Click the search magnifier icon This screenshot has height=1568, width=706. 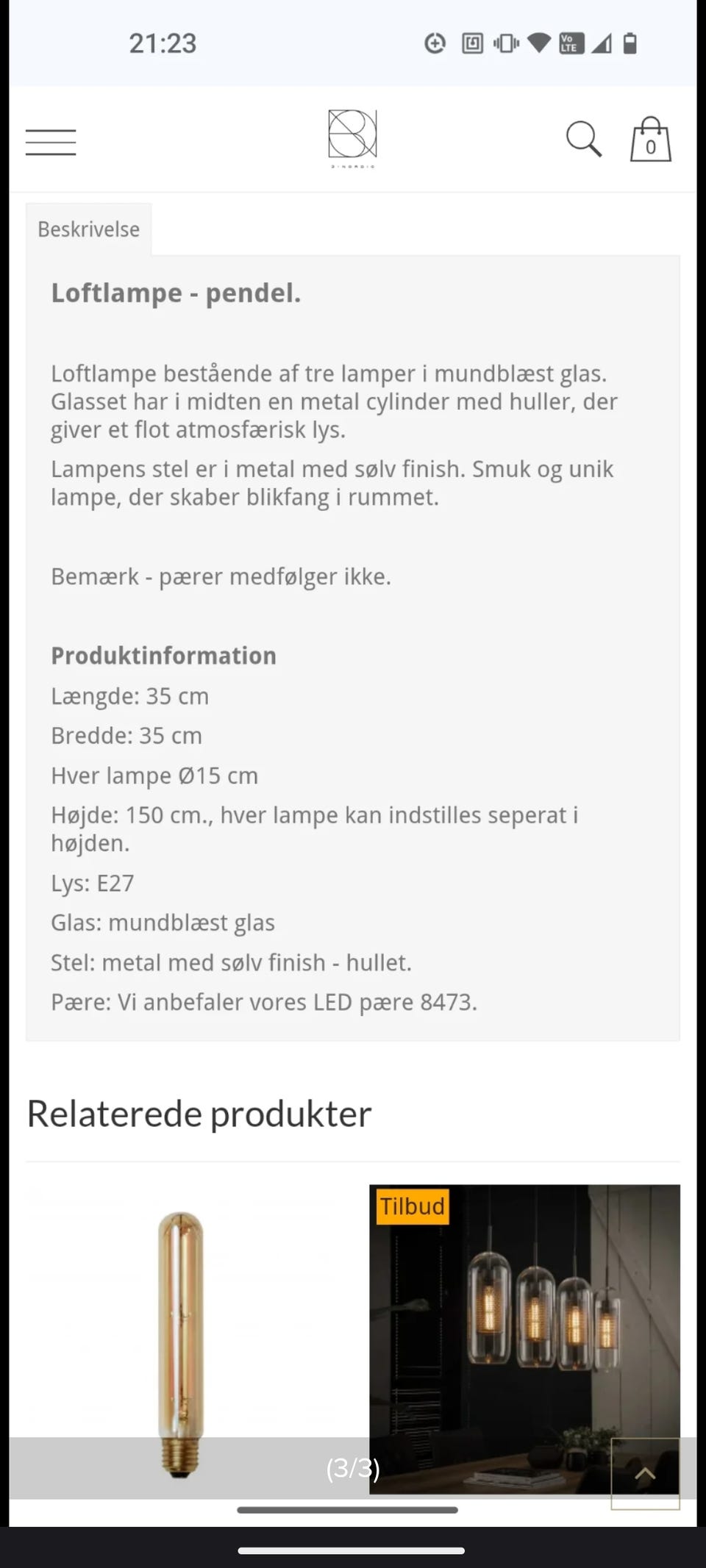point(585,140)
